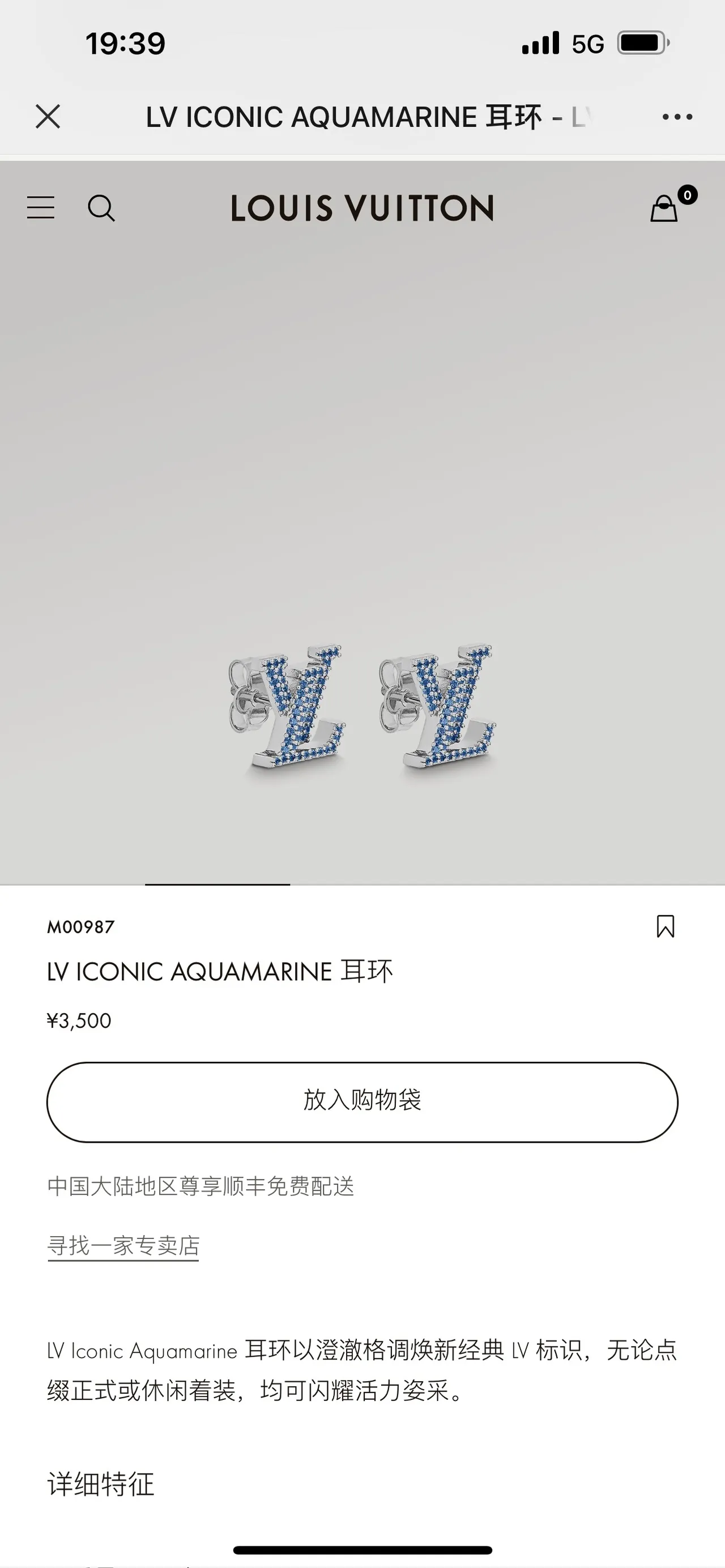725x1568 pixels.
Task: Tap the search magnifier icon
Action: (101, 208)
